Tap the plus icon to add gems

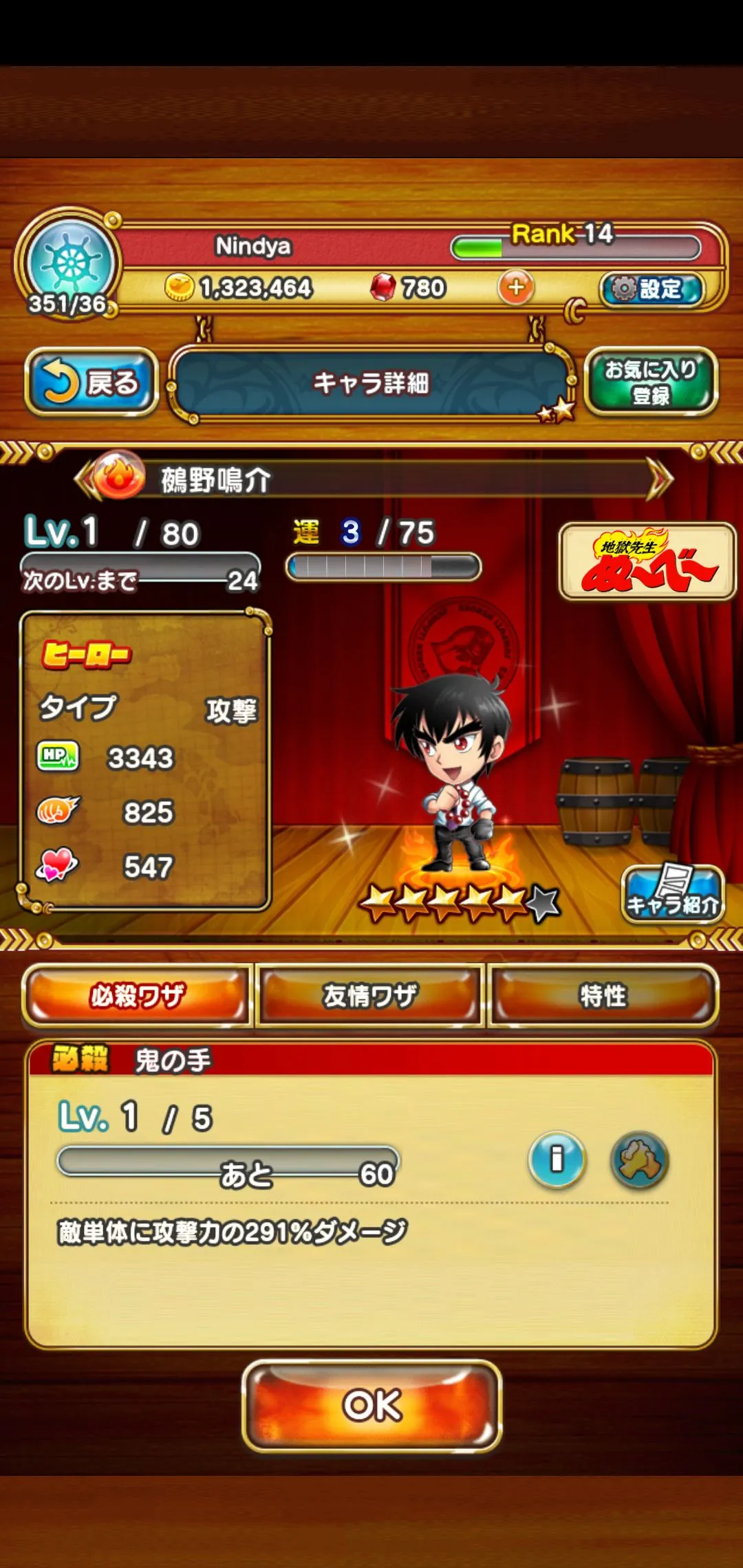tap(516, 287)
